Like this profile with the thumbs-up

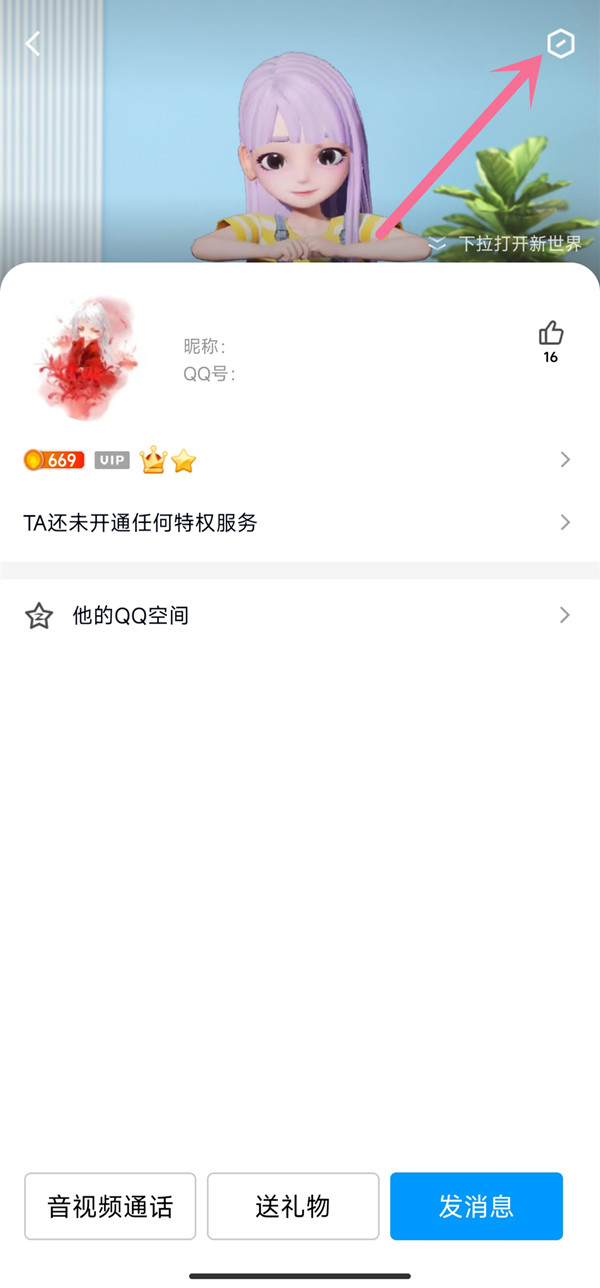[x=551, y=334]
